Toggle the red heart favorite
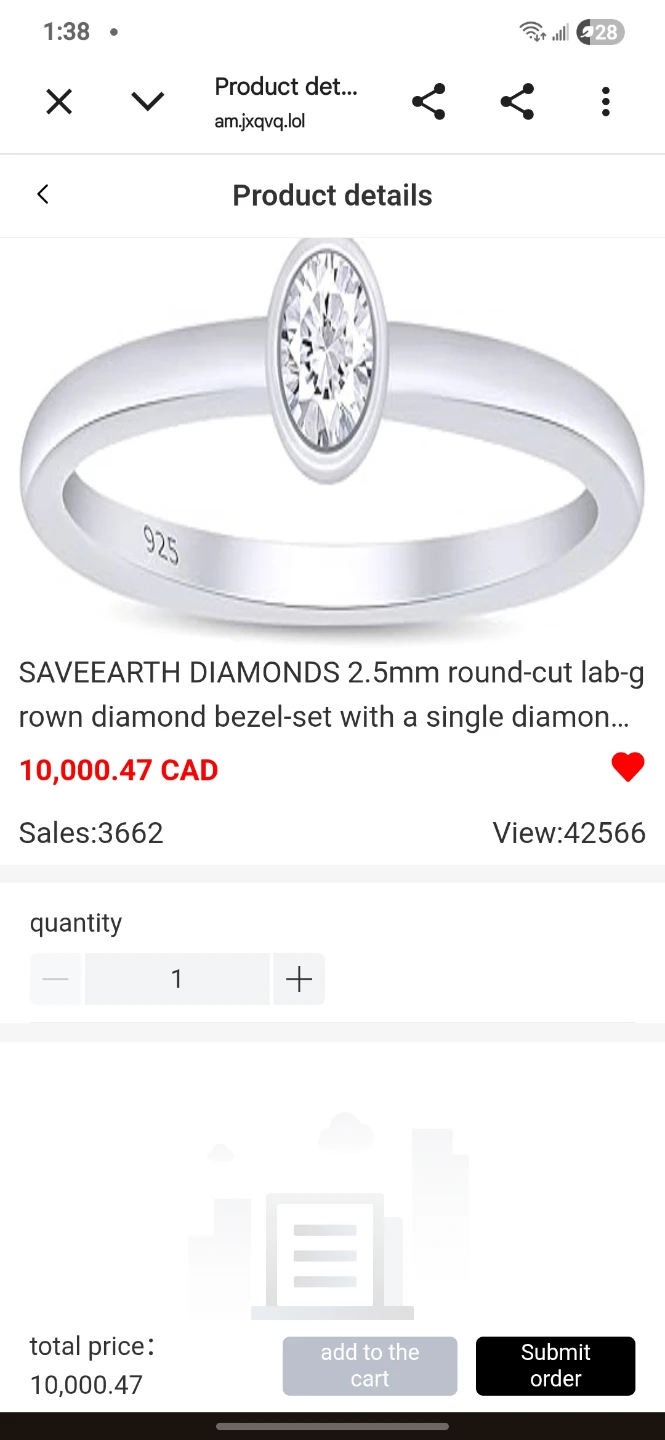 pyautogui.click(x=628, y=768)
